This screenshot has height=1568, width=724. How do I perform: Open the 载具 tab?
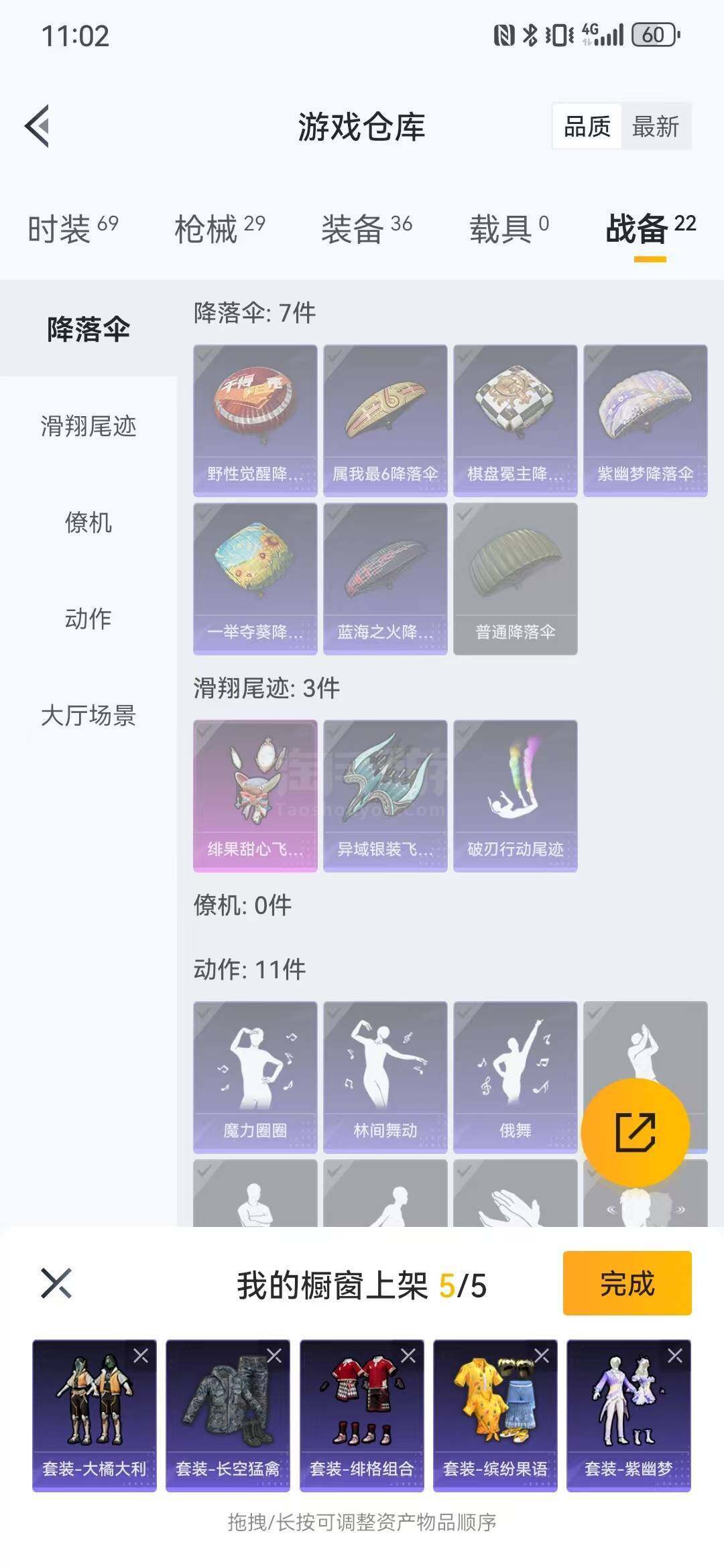coord(509,228)
